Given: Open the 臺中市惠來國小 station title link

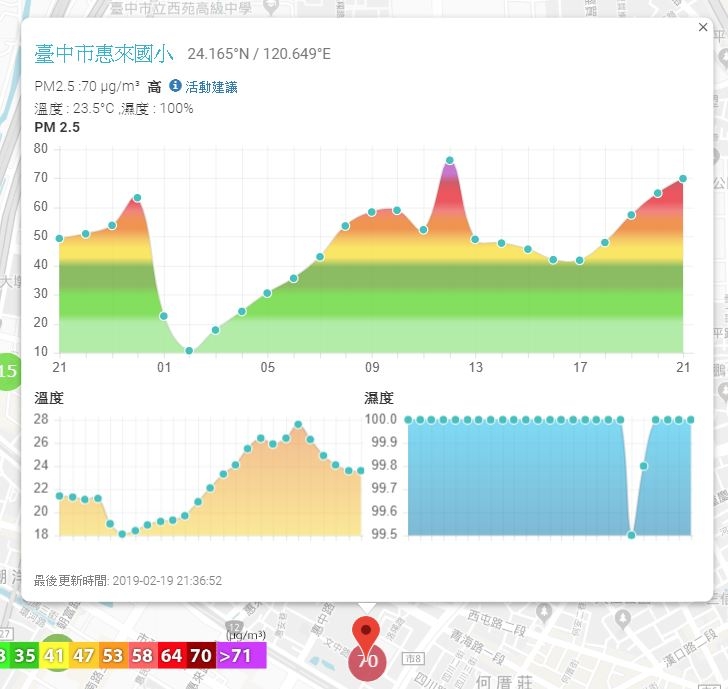Looking at the screenshot, I should pyautogui.click(x=104, y=53).
